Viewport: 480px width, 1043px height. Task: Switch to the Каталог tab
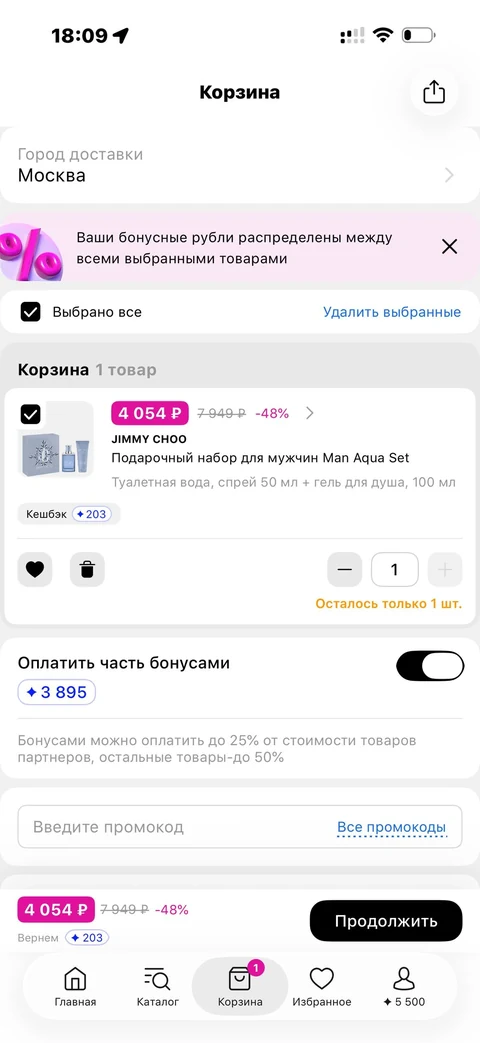pyautogui.click(x=158, y=987)
